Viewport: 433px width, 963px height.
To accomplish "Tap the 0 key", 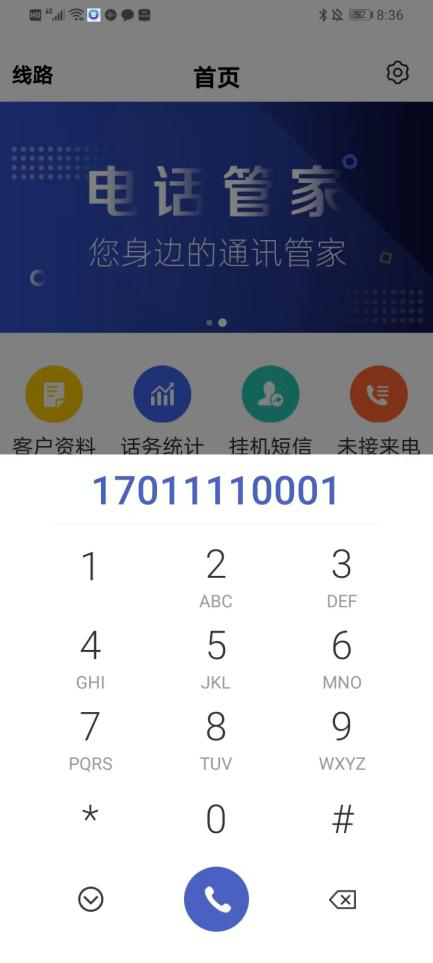I will 216,819.
